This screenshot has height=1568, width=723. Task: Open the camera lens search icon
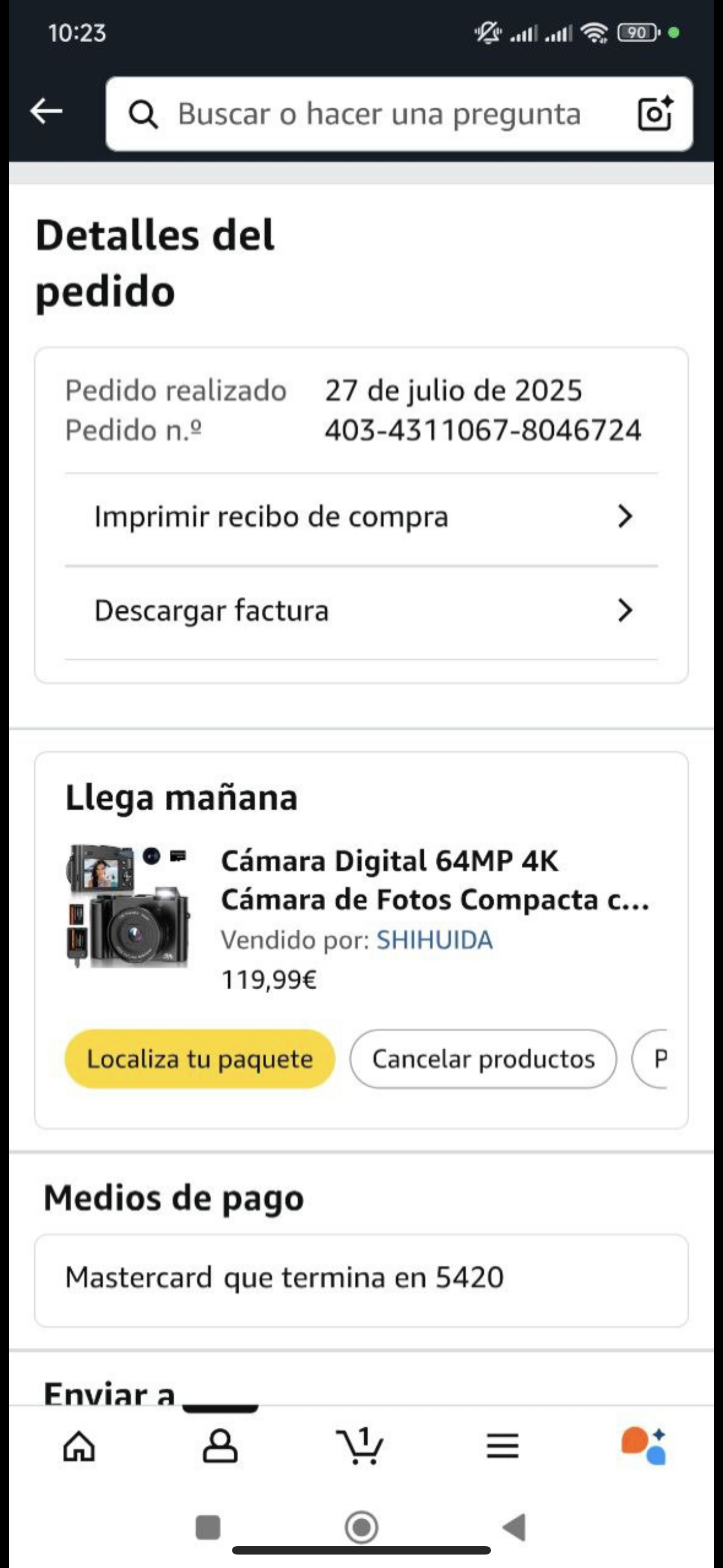655,113
